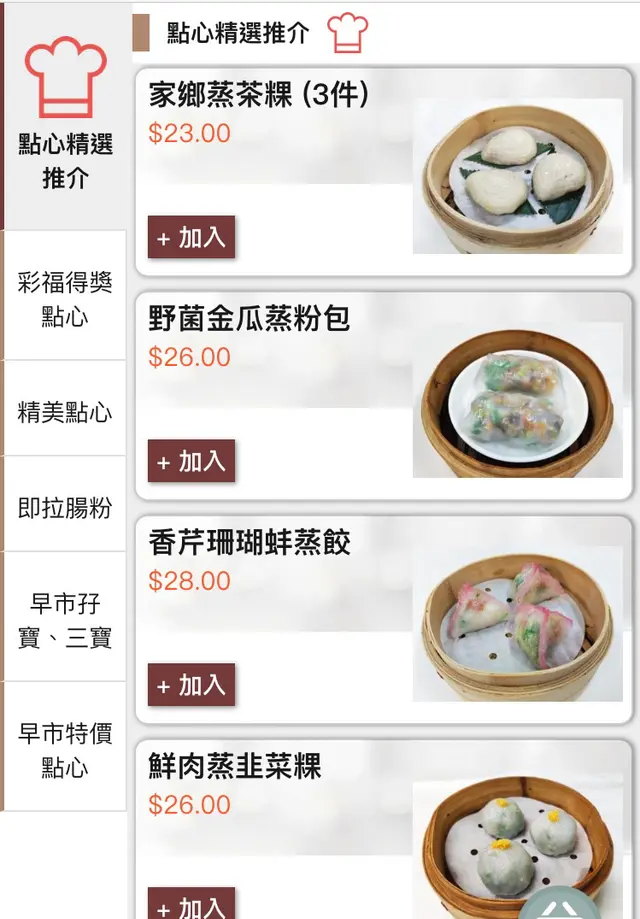
Task: View the 野菌金瓜蒸粉包 dish photo
Action: [517, 401]
